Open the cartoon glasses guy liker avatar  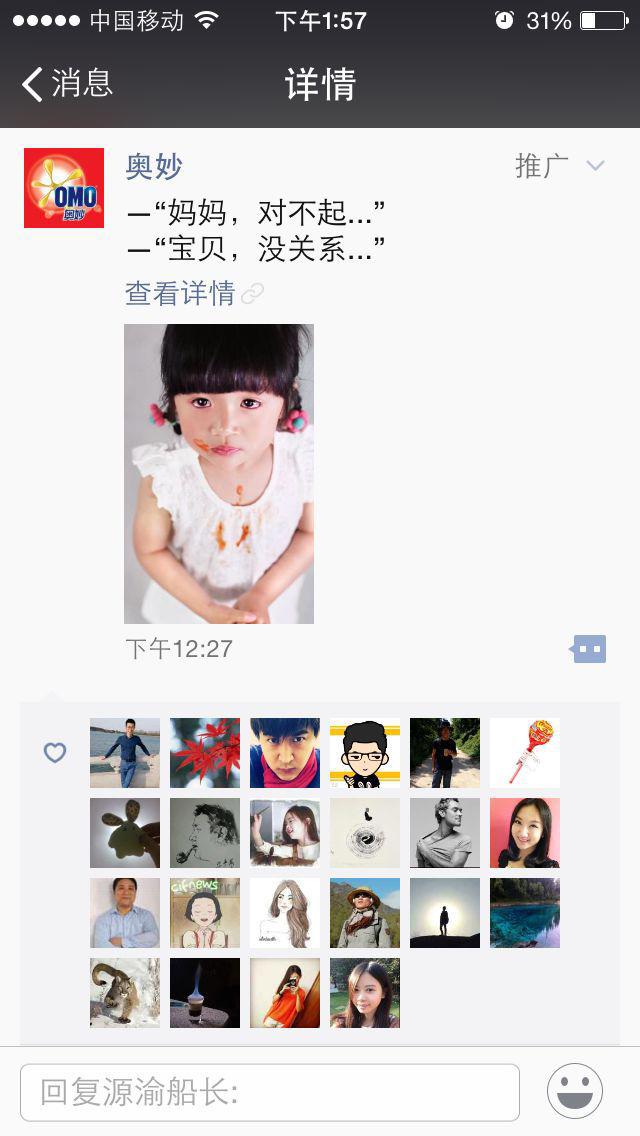pos(365,753)
